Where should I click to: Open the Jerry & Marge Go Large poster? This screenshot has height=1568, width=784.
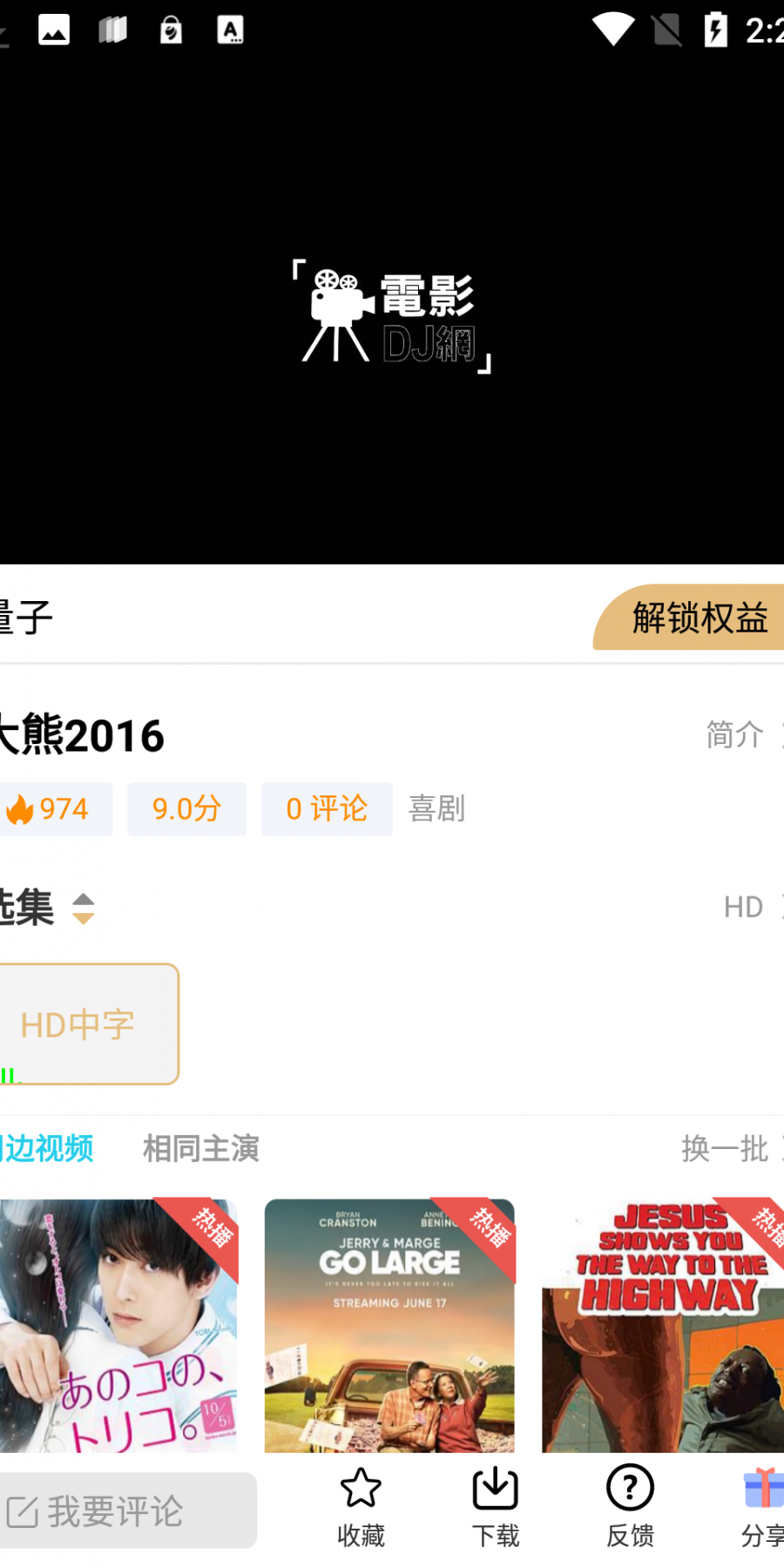coord(389,1325)
